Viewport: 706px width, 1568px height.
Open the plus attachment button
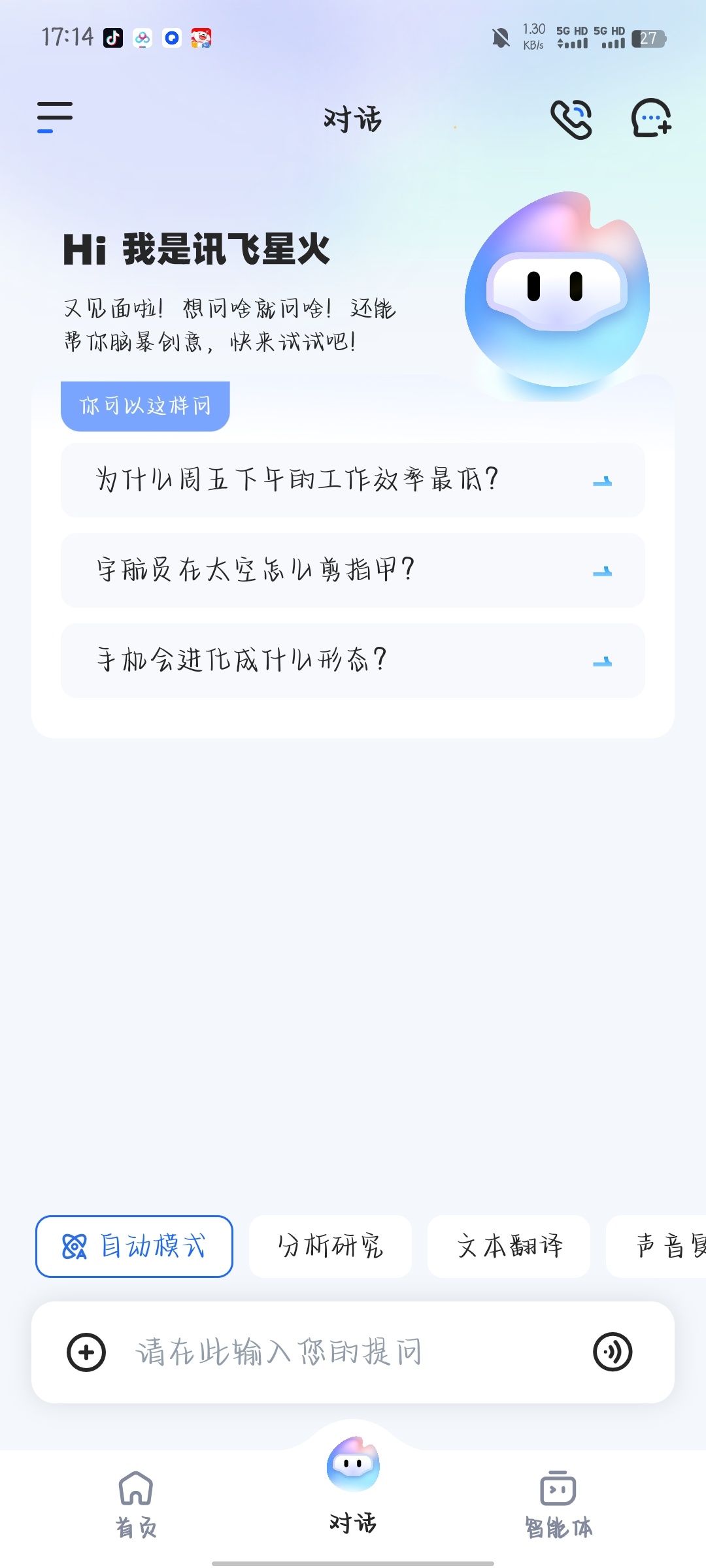click(x=86, y=1352)
